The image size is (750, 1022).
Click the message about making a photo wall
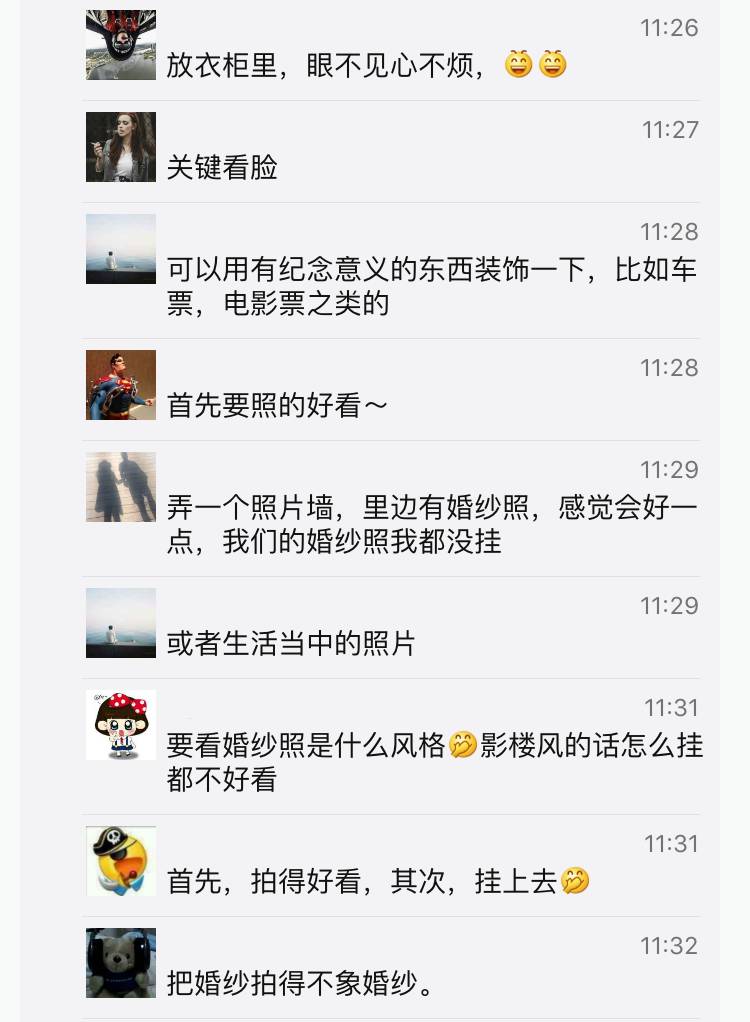pos(430,521)
